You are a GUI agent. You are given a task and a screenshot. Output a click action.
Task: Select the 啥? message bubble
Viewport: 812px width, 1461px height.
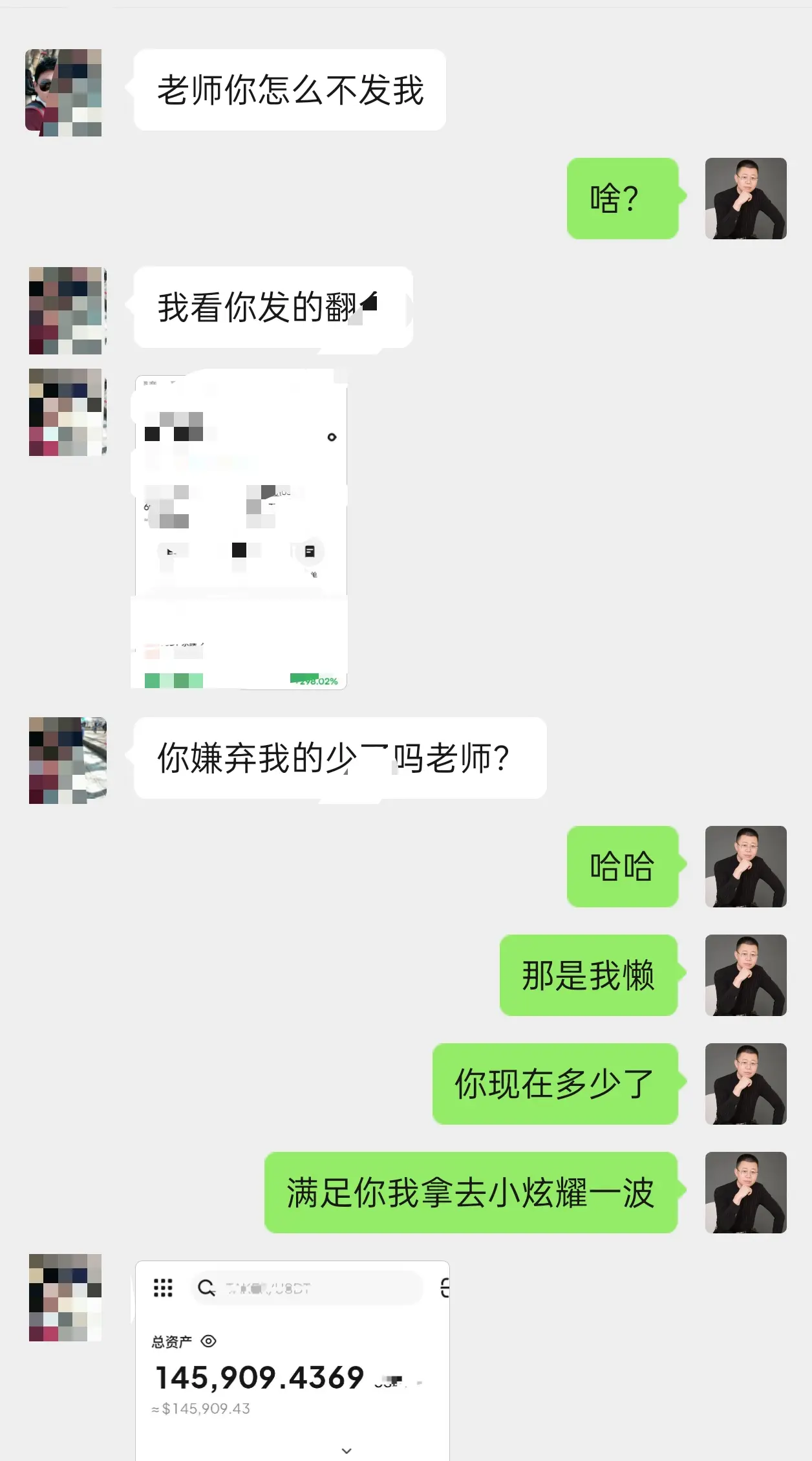[x=623, y=197]
